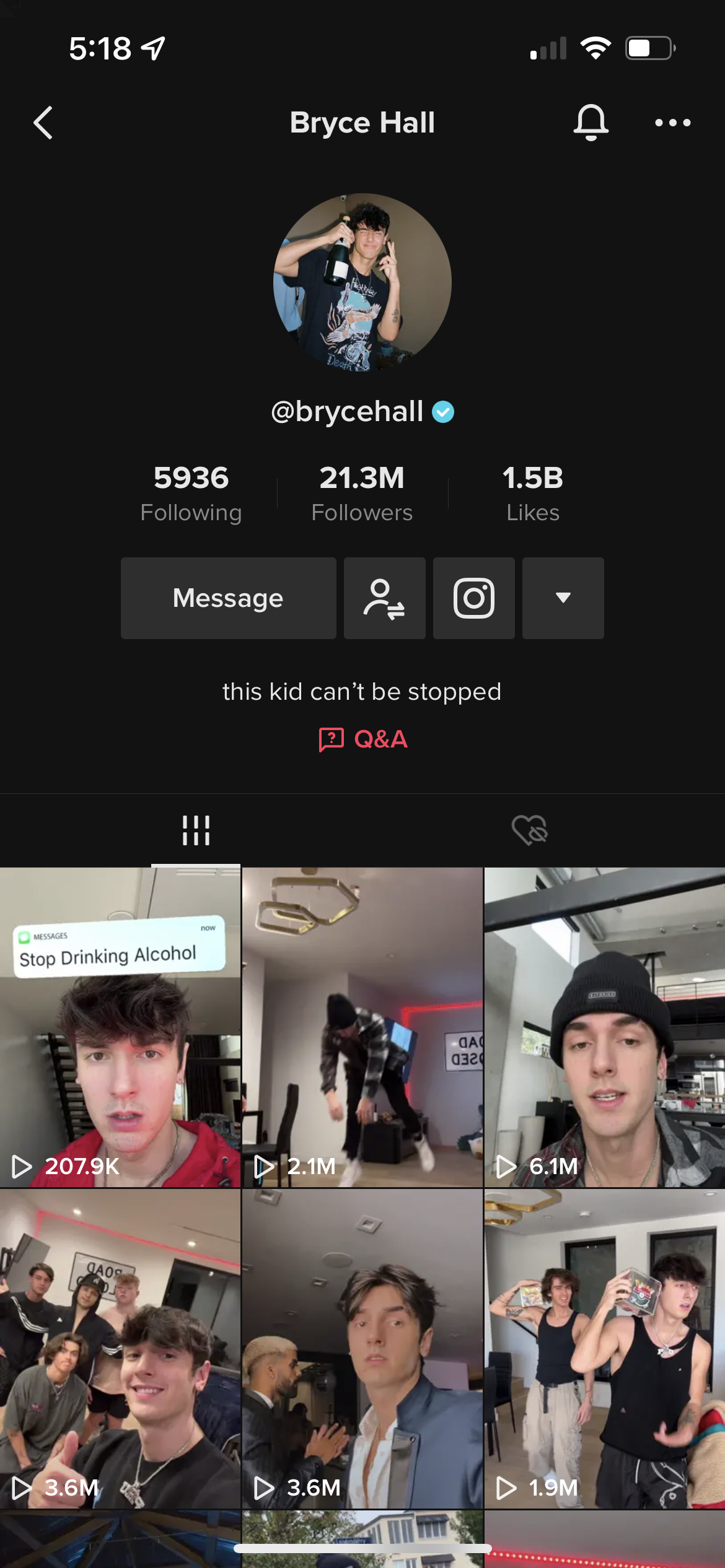The height and width of the screenshot is (1568, 725).
Task: Open the group selfie video with 3.6M views
Action: click(x=120, y=1349)
